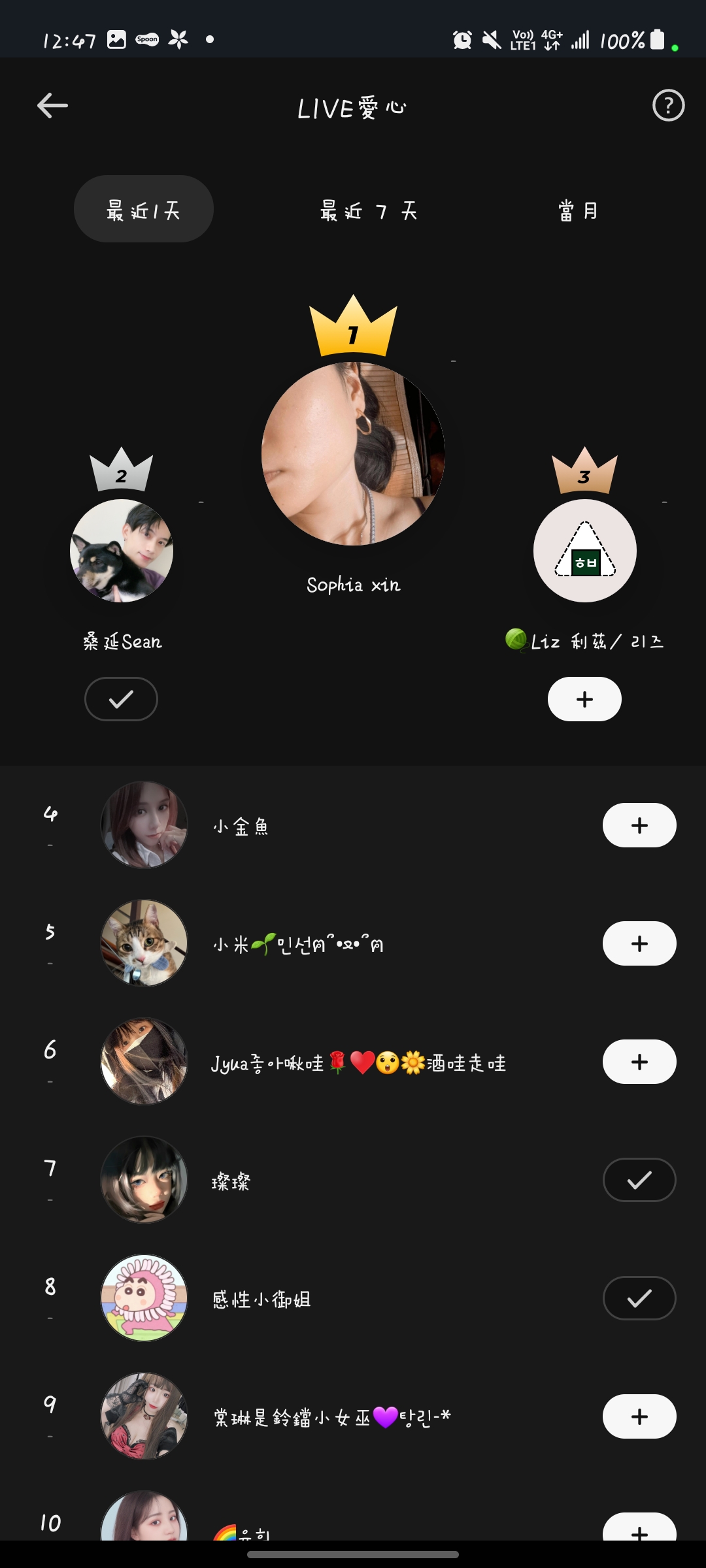The width and height of the screenshot is (706, 1568).
Task: Follow Jyua with the plus button
Action: click(639, 1062)
